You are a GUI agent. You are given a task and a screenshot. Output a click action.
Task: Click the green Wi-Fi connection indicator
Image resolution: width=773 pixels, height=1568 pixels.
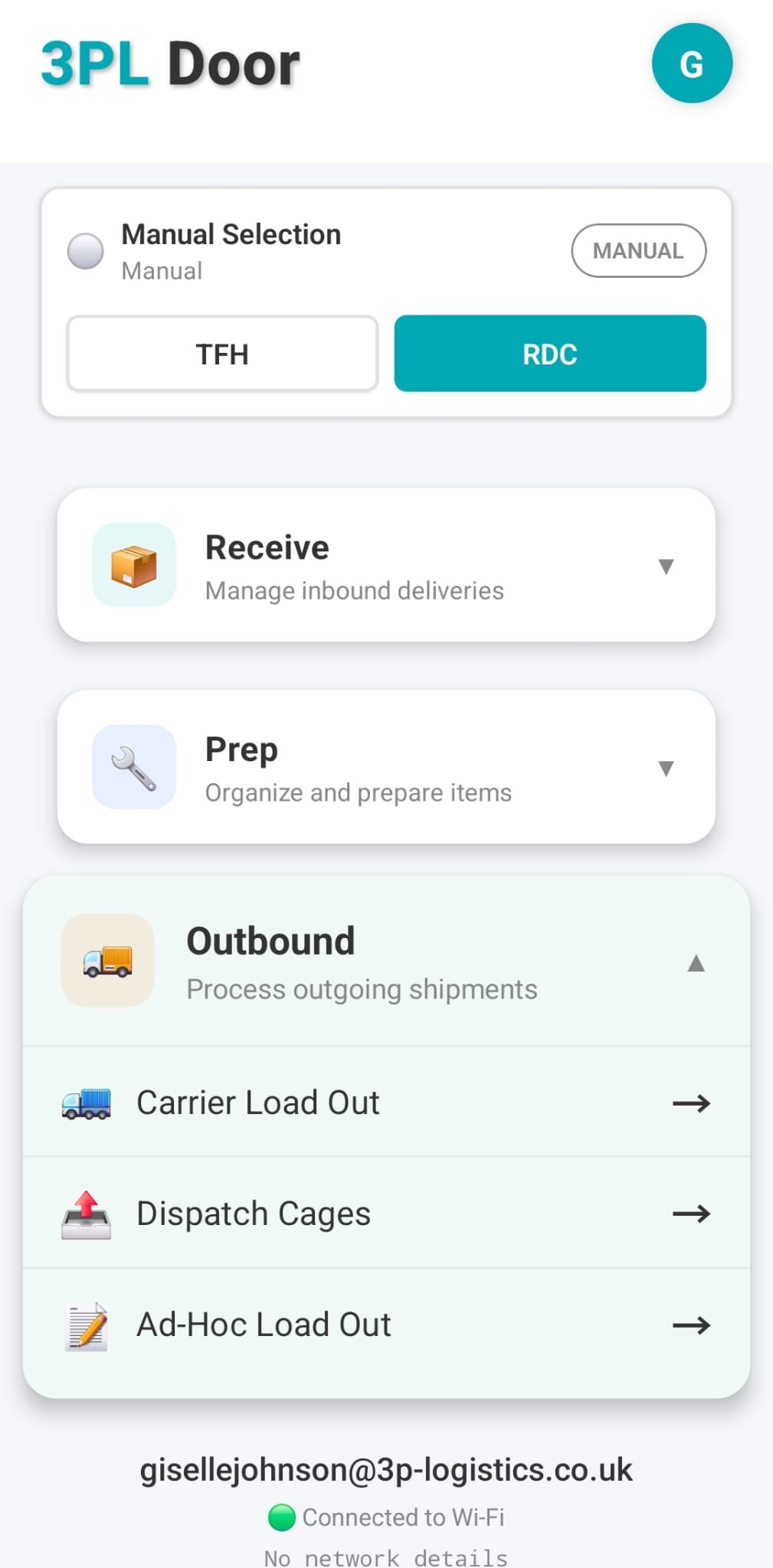point(282,1517)
